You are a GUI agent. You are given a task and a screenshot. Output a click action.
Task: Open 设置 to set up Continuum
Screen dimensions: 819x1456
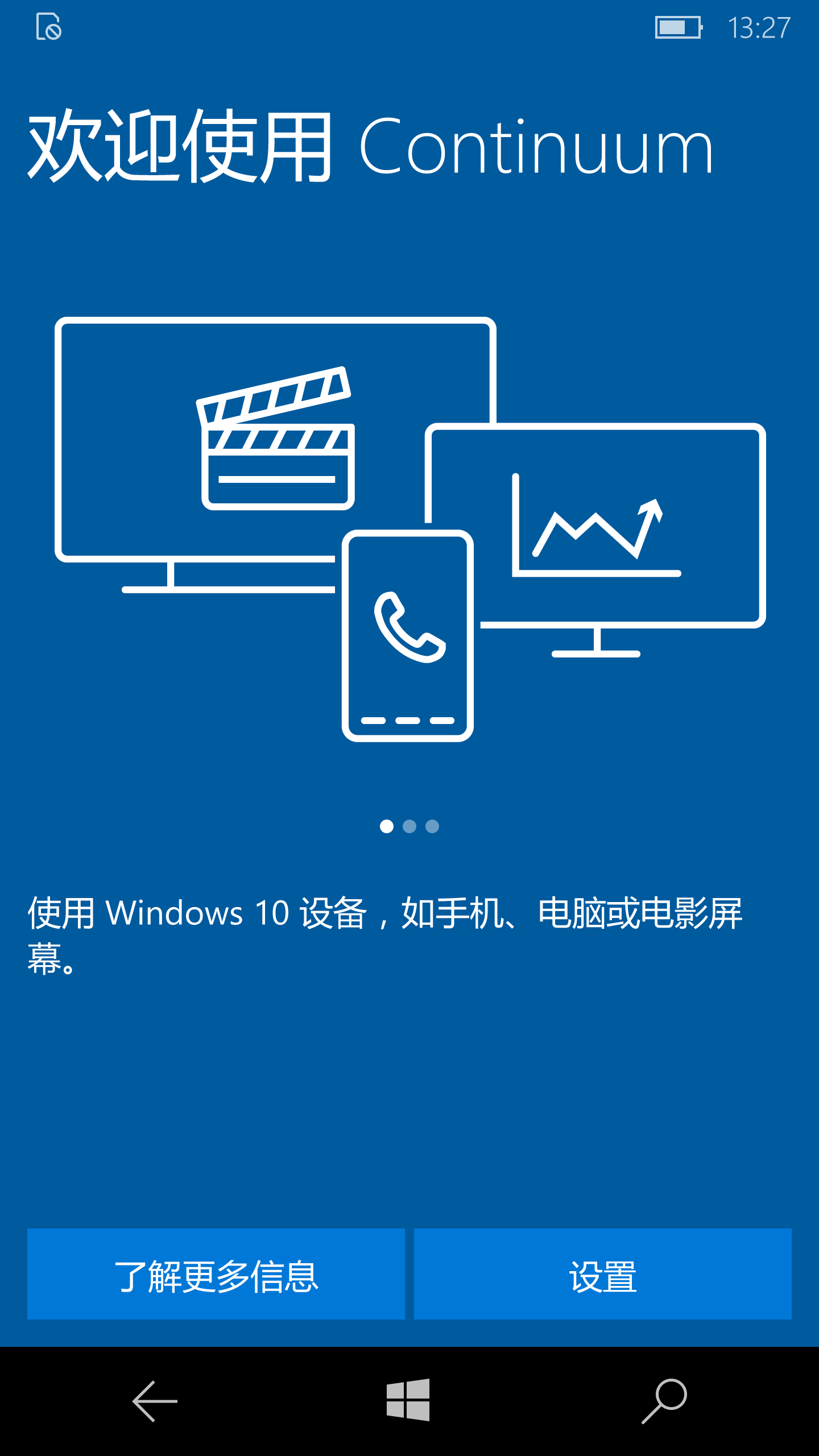[603, 1274]
